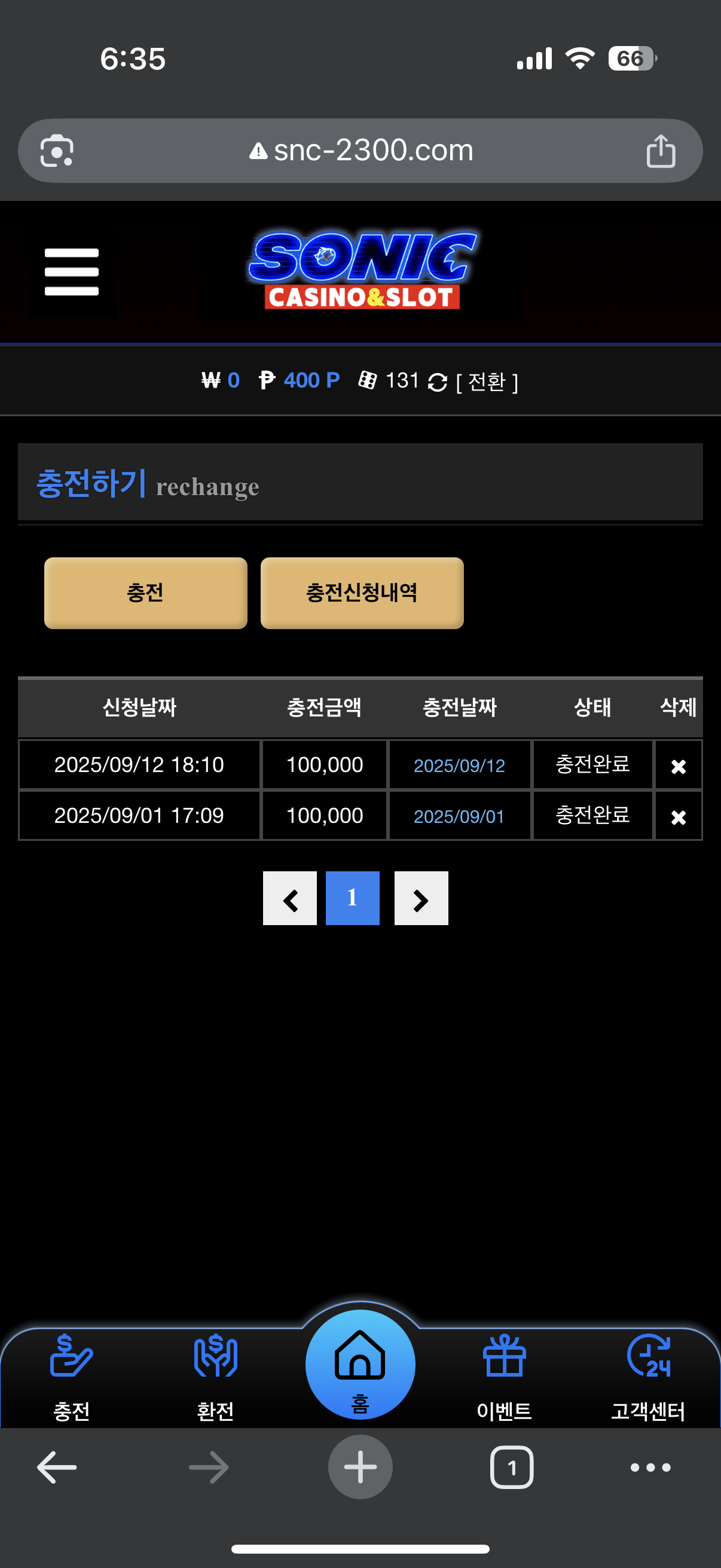
Task: Open the hamburger menu
Action: [x=71, y=271]
